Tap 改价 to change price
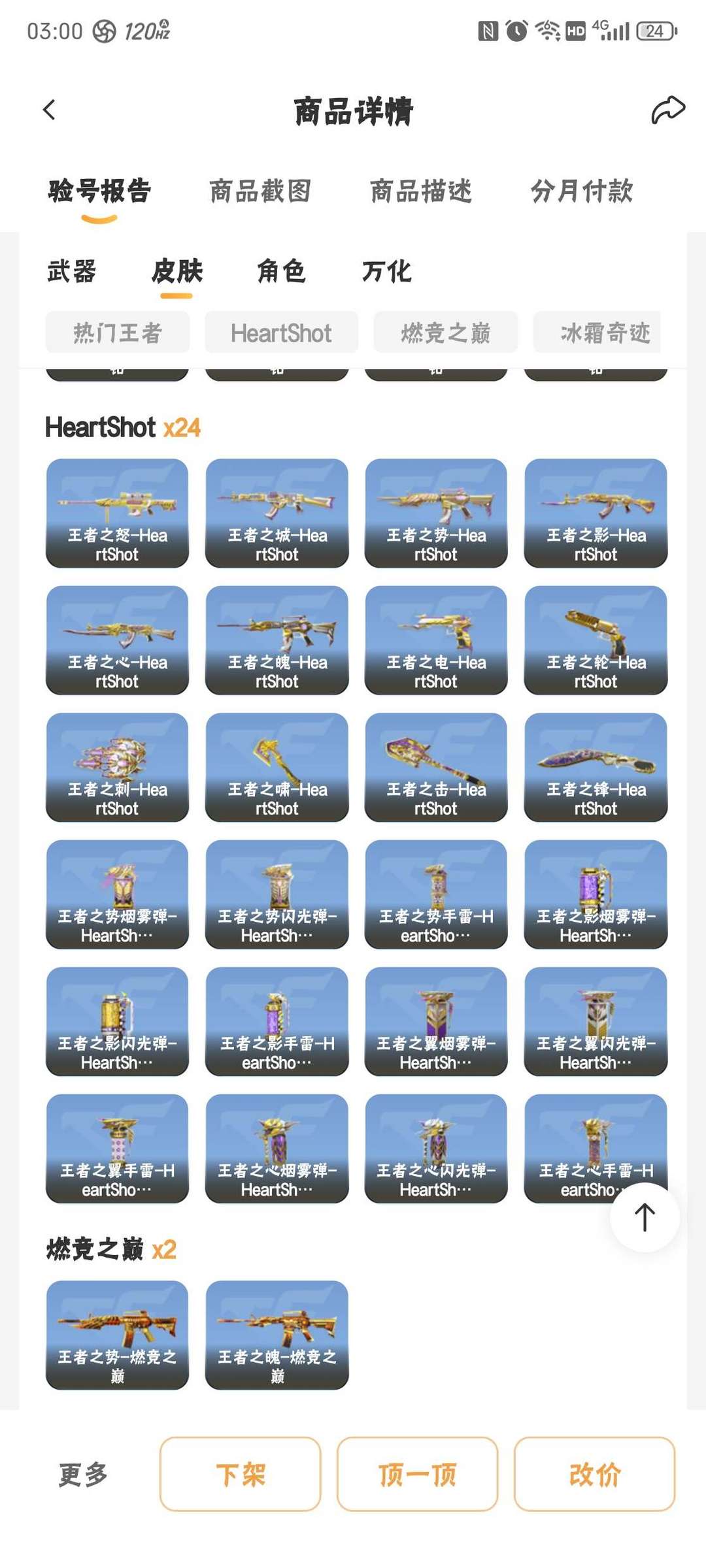Viewport: 706px width, 1568px height. point(594,1475)
